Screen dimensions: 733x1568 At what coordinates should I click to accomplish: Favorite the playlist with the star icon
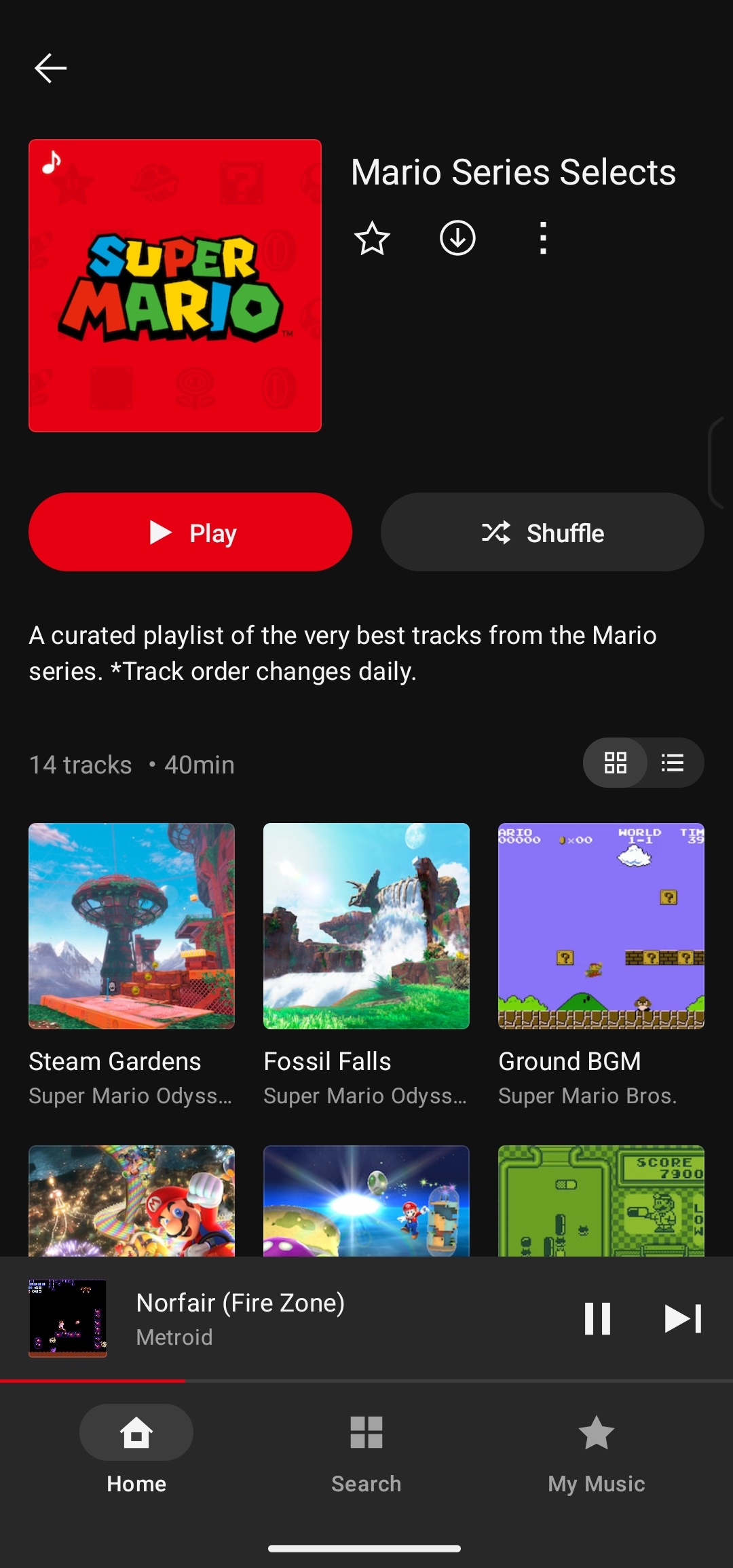[372, 238]
